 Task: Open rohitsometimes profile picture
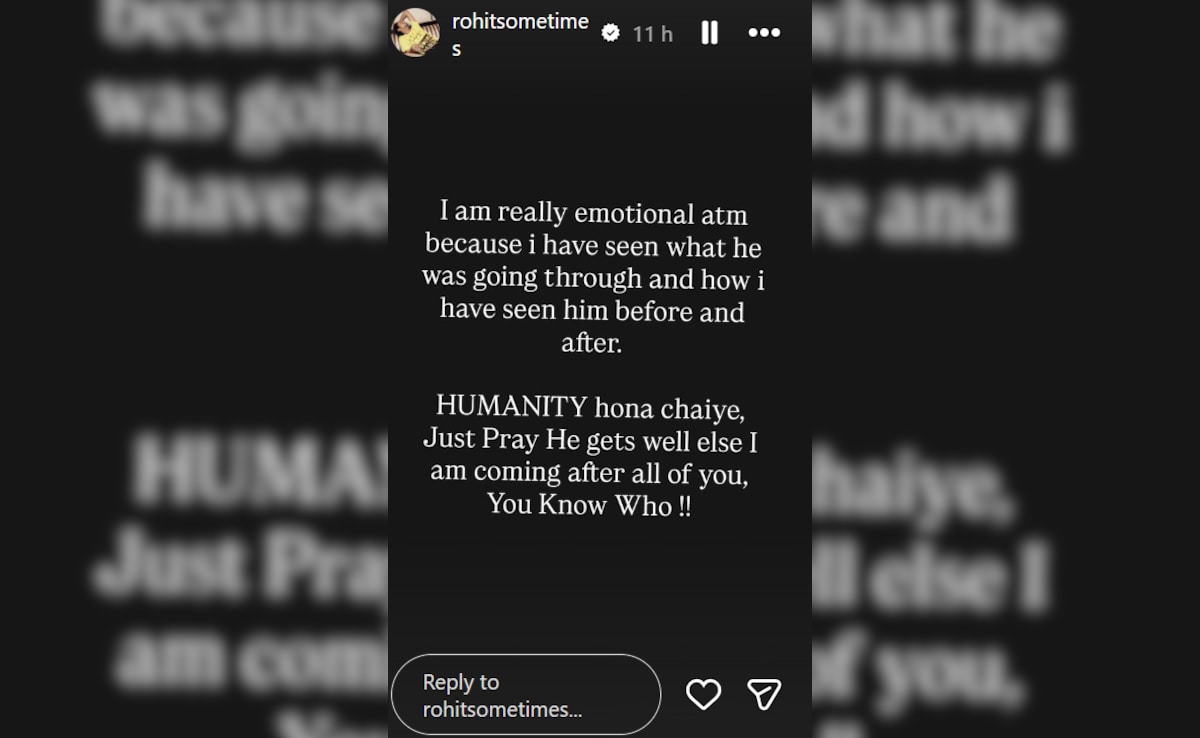(415, 33)
